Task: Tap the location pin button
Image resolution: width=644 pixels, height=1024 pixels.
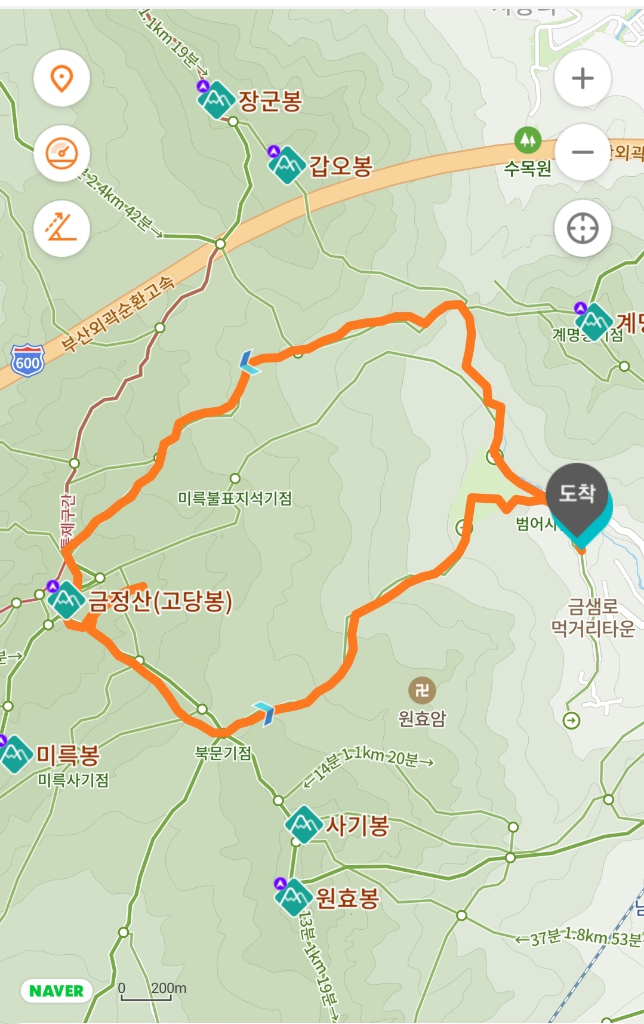Action: click(62, 78)
